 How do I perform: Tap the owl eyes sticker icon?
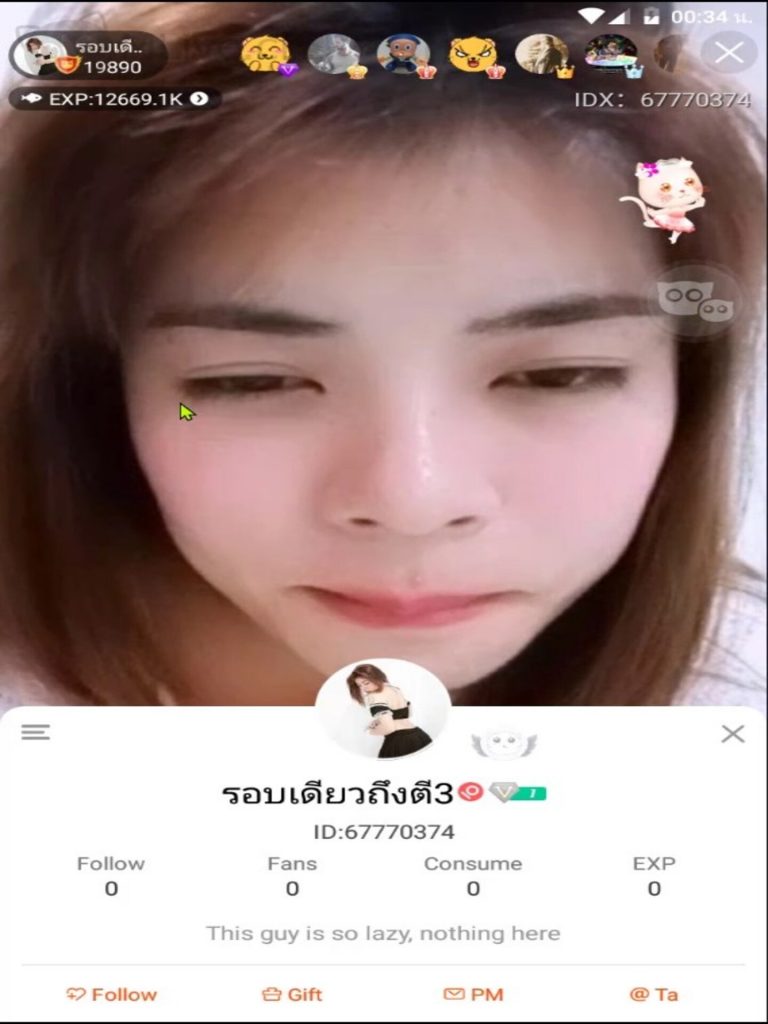point(695,300)
